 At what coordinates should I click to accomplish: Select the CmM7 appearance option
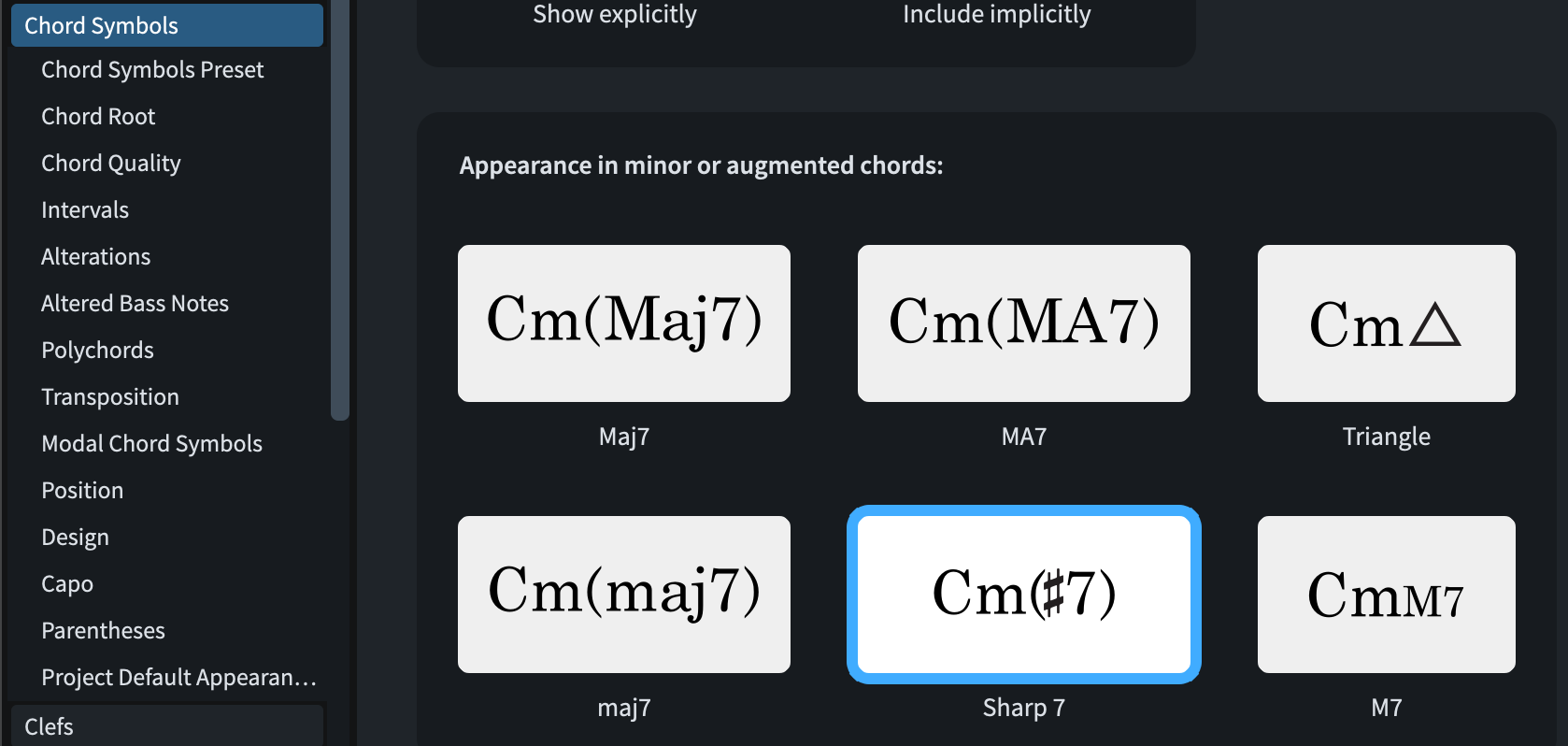click(x=1386, y=595)
